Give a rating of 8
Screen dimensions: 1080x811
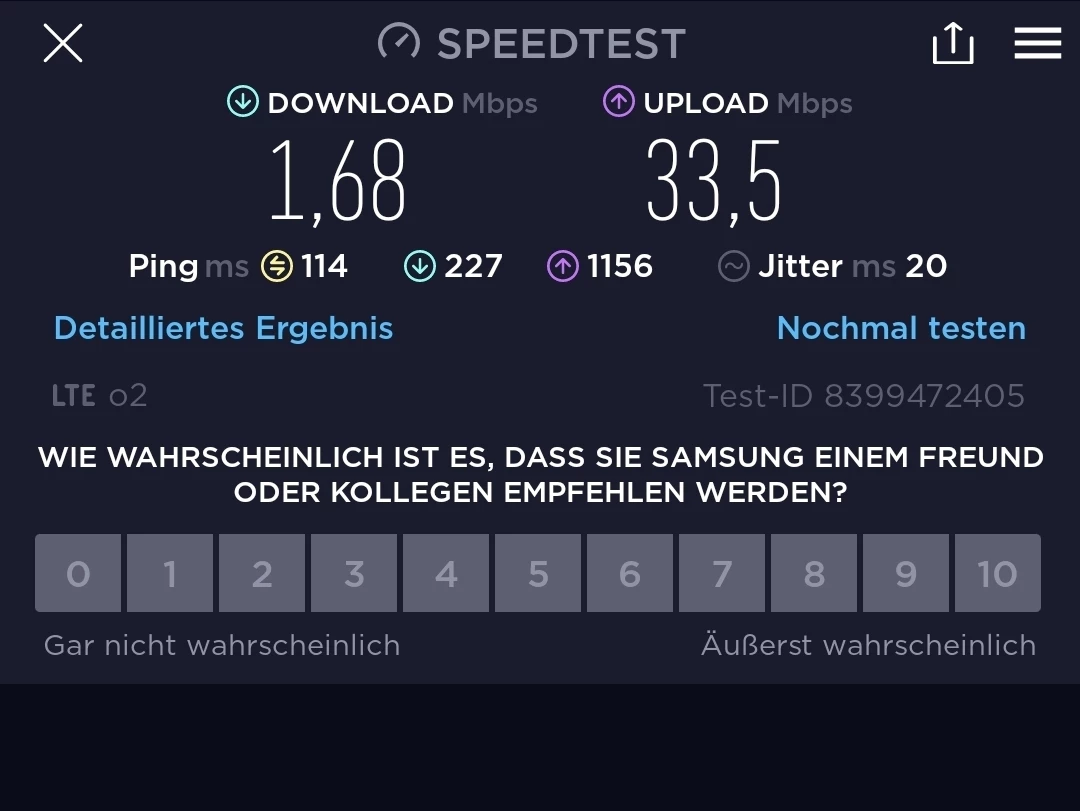(x=814, y=573)
